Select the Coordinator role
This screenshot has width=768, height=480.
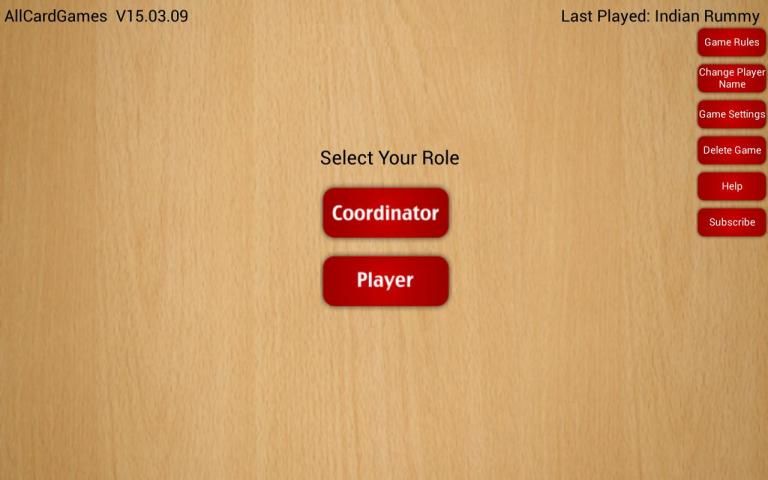coord(385,213)
